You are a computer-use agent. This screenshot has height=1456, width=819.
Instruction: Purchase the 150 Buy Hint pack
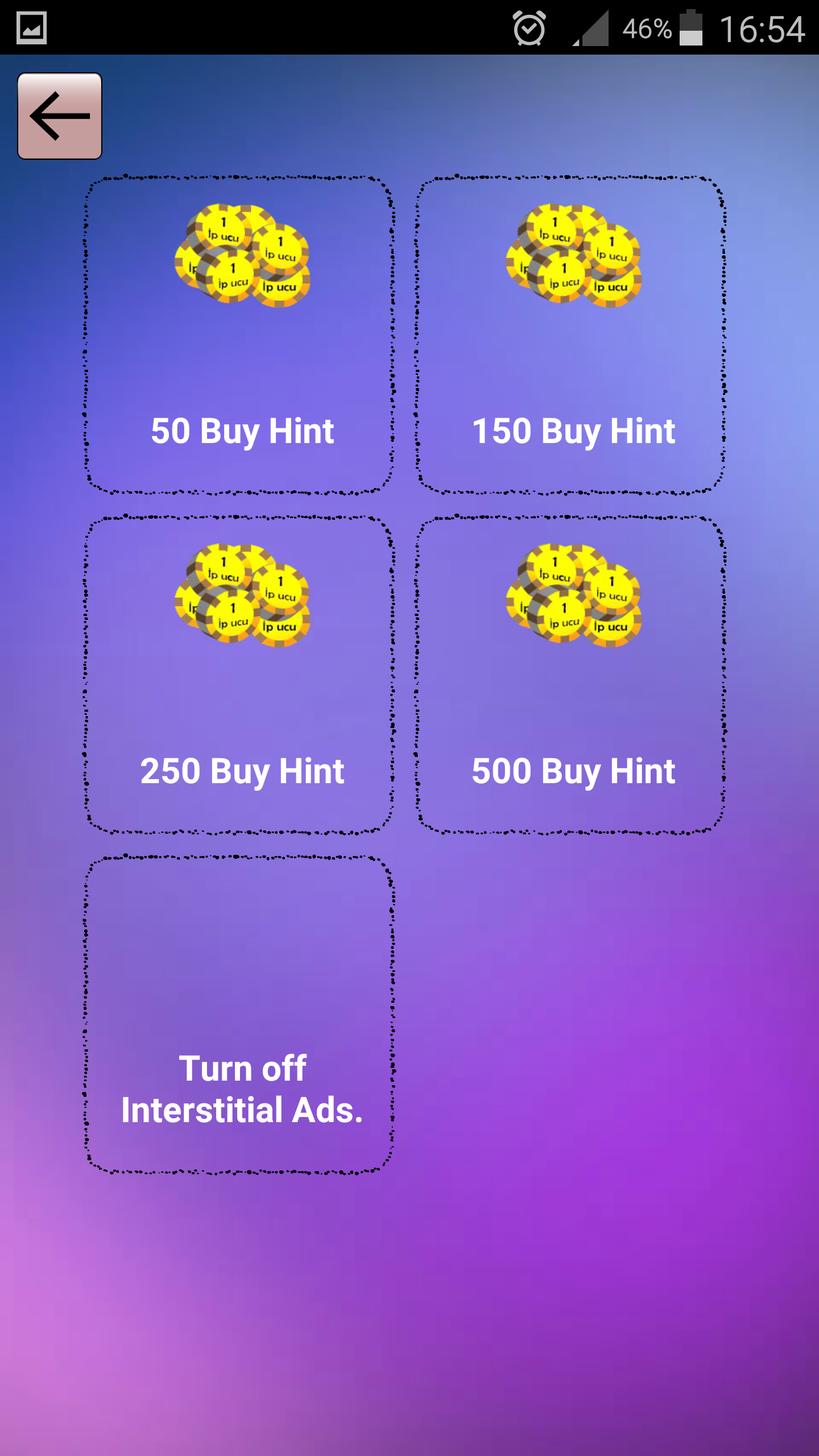coord(570,336)
